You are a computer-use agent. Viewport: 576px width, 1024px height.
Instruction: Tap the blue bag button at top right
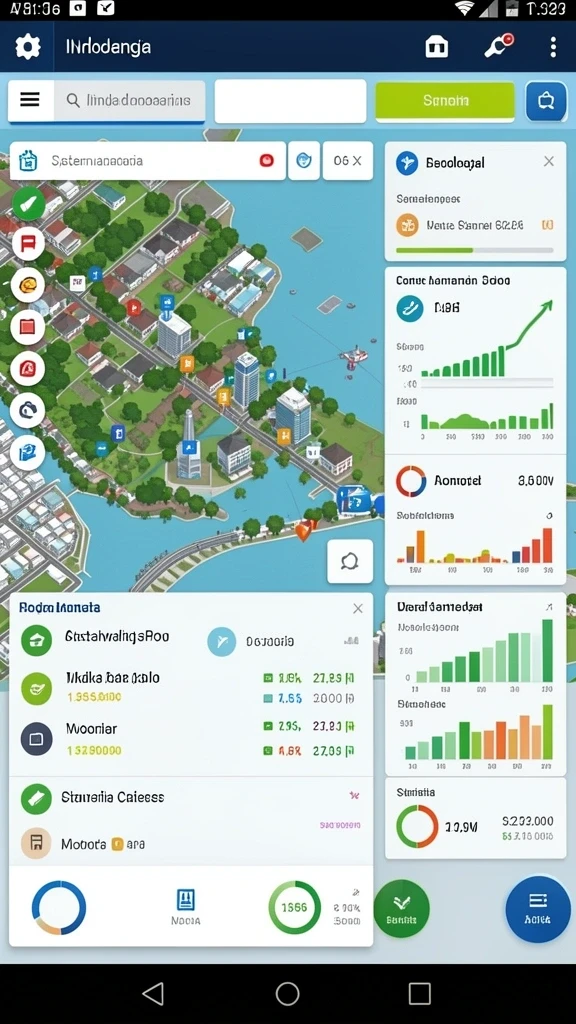point(545,101)
